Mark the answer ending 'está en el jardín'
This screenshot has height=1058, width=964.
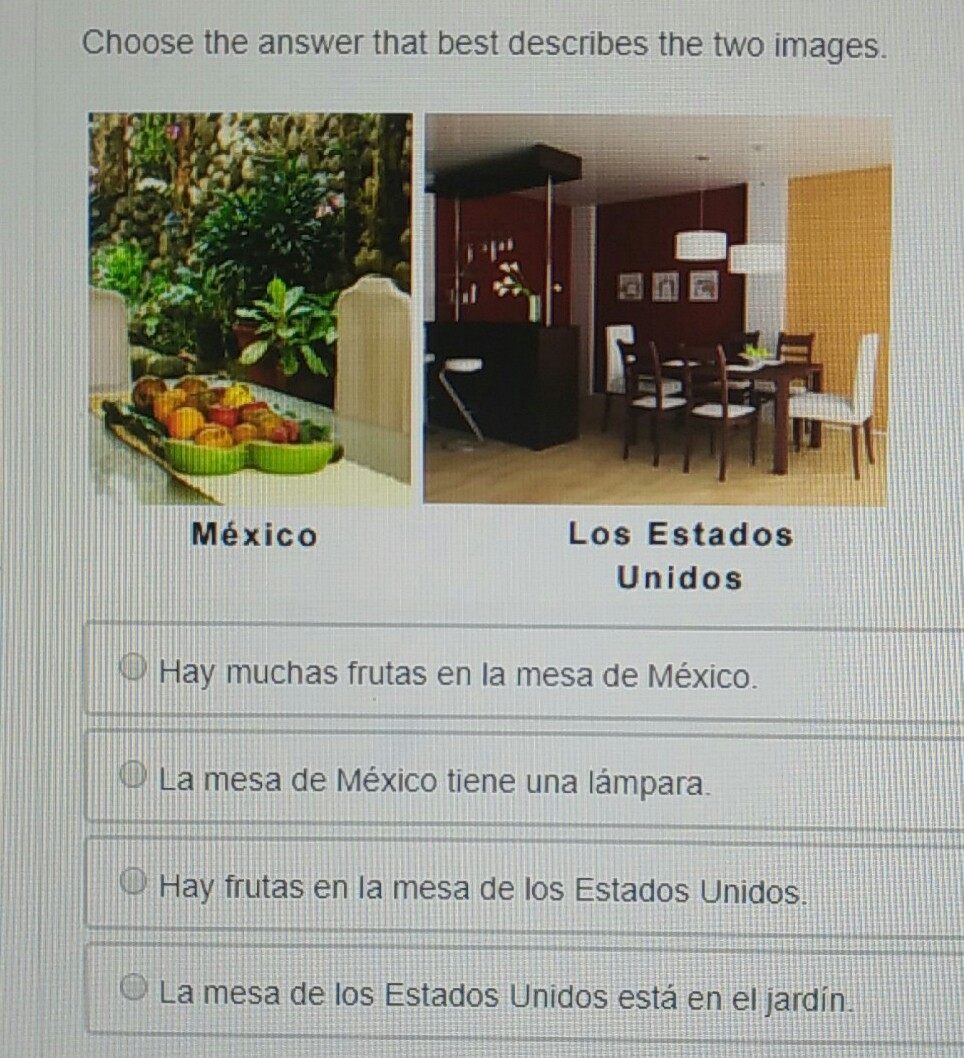point(134,990)
